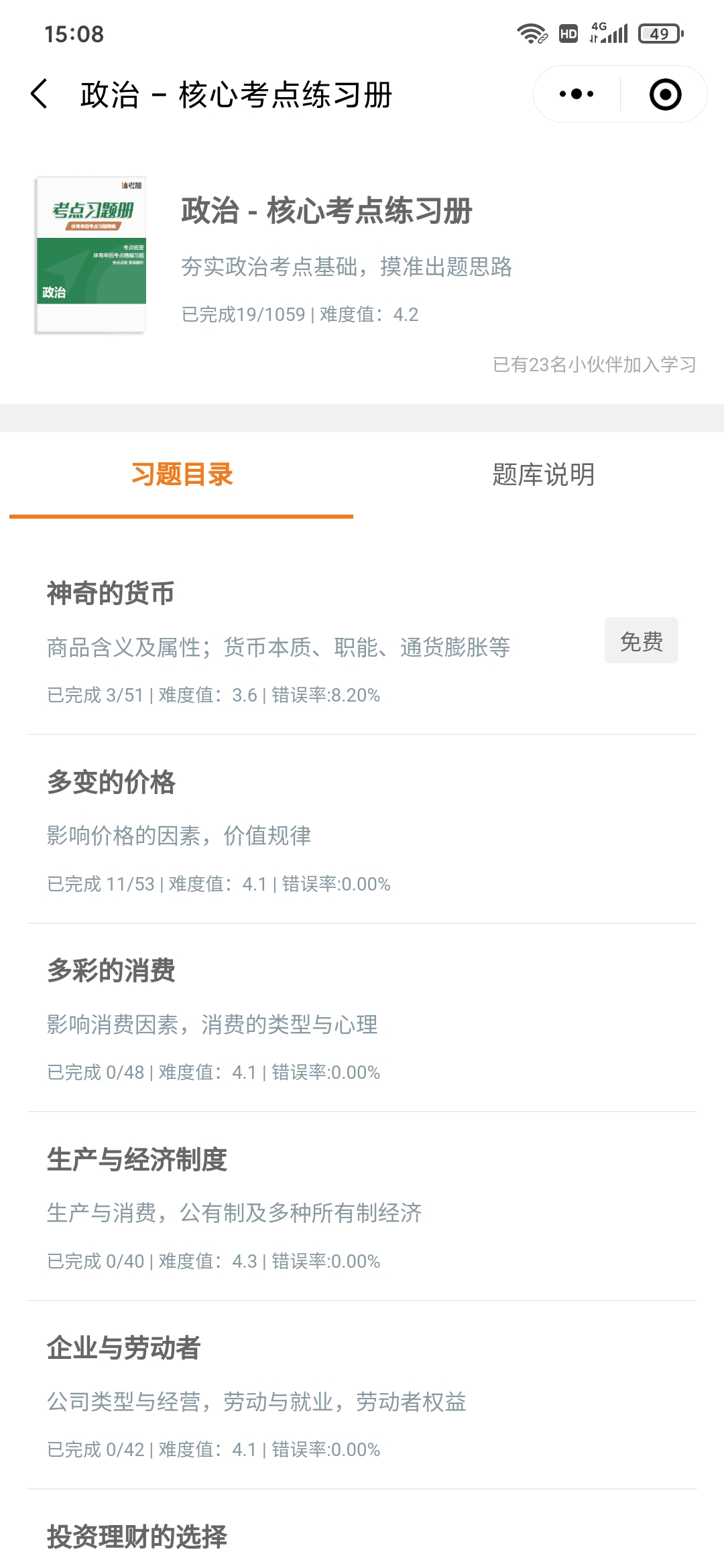Switch to the 题库说明 tab

(543, 474)
